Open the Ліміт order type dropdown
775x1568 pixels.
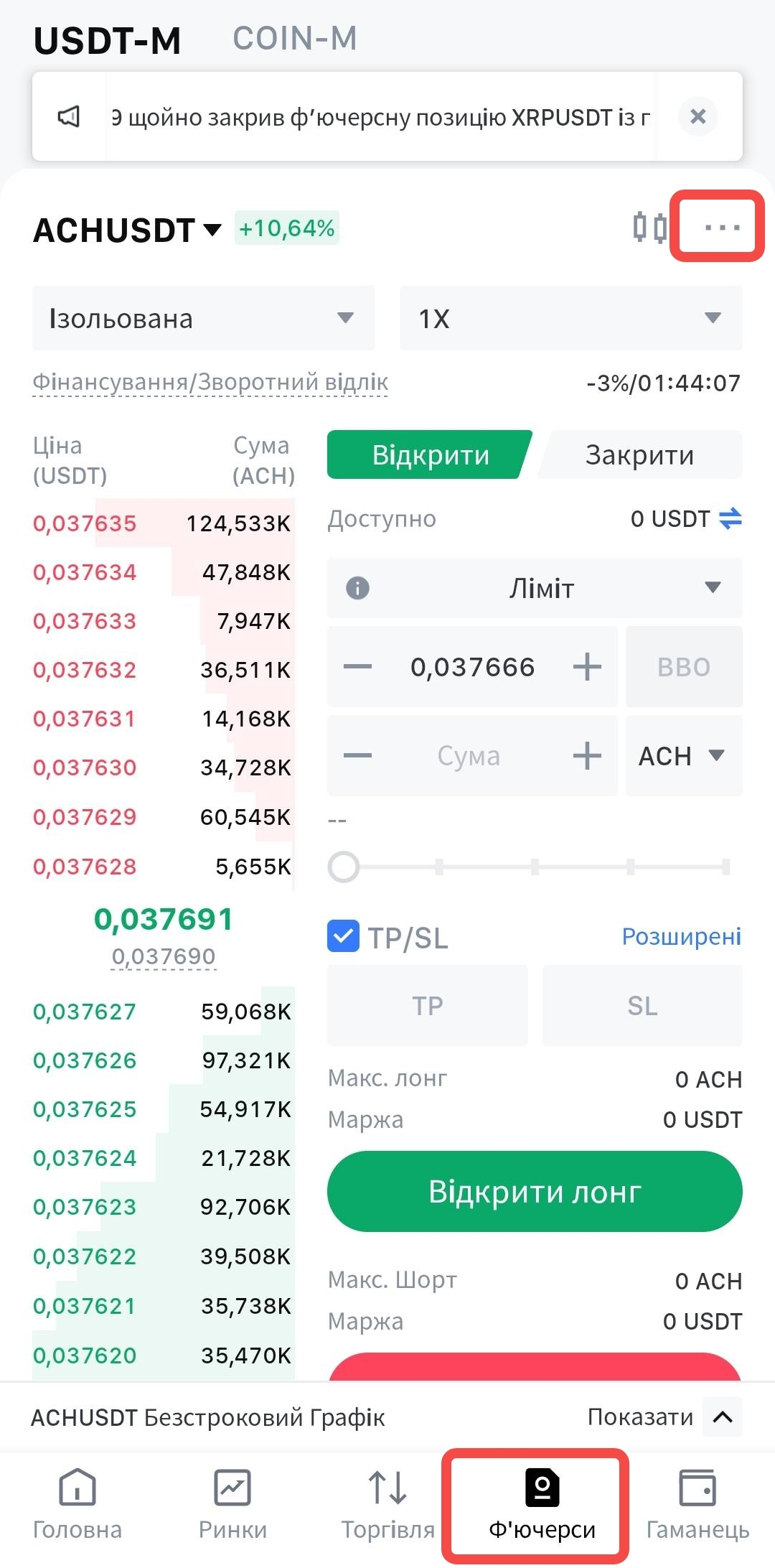535,588
